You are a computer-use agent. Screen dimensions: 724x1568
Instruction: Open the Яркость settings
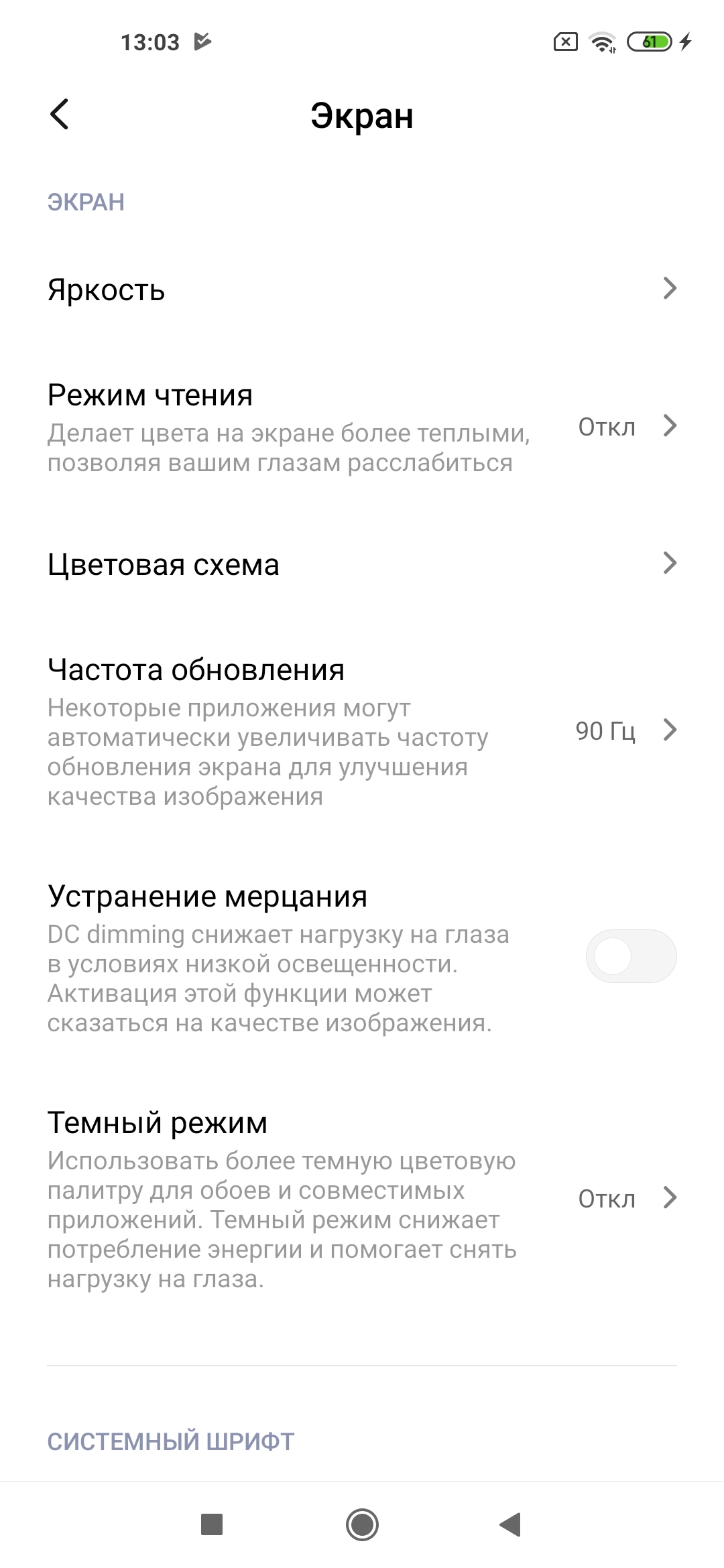click(362, 289)
